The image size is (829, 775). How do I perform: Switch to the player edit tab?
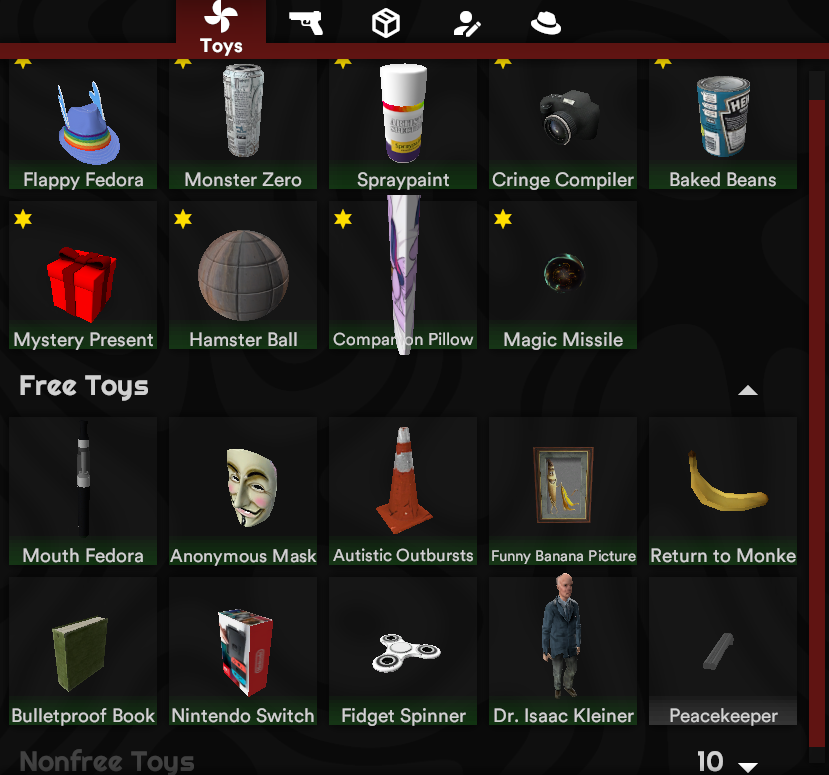(x=466, y=24)
